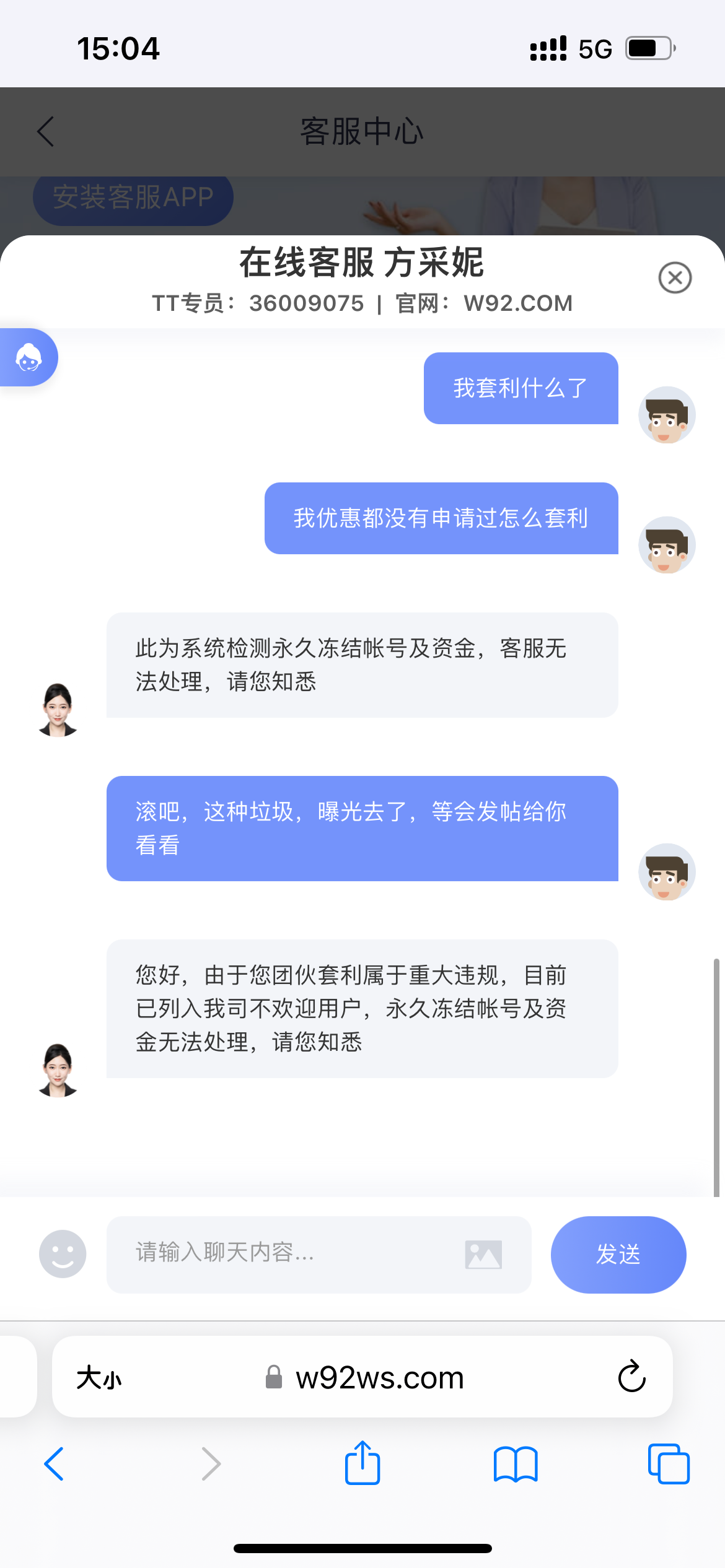Show Safari tab overview

[x=670, y=1463]
